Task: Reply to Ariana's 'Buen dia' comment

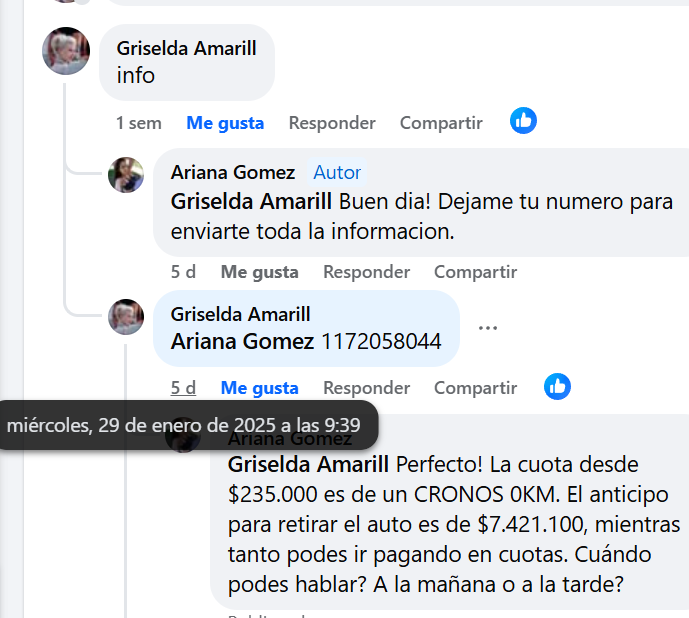Action: pos(366,271)
